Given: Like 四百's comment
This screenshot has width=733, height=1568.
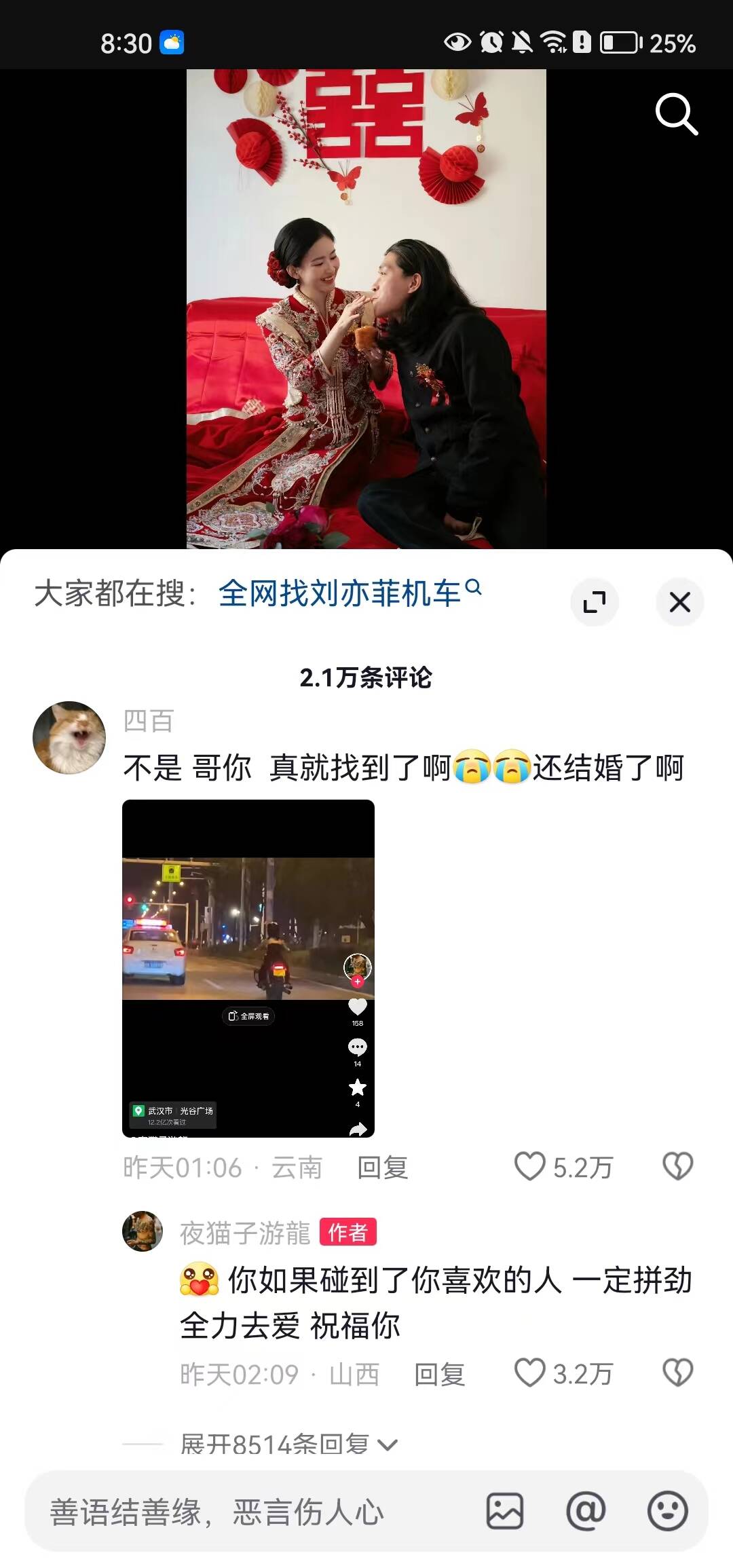Looking at the screenshot, I should 531,1167.
